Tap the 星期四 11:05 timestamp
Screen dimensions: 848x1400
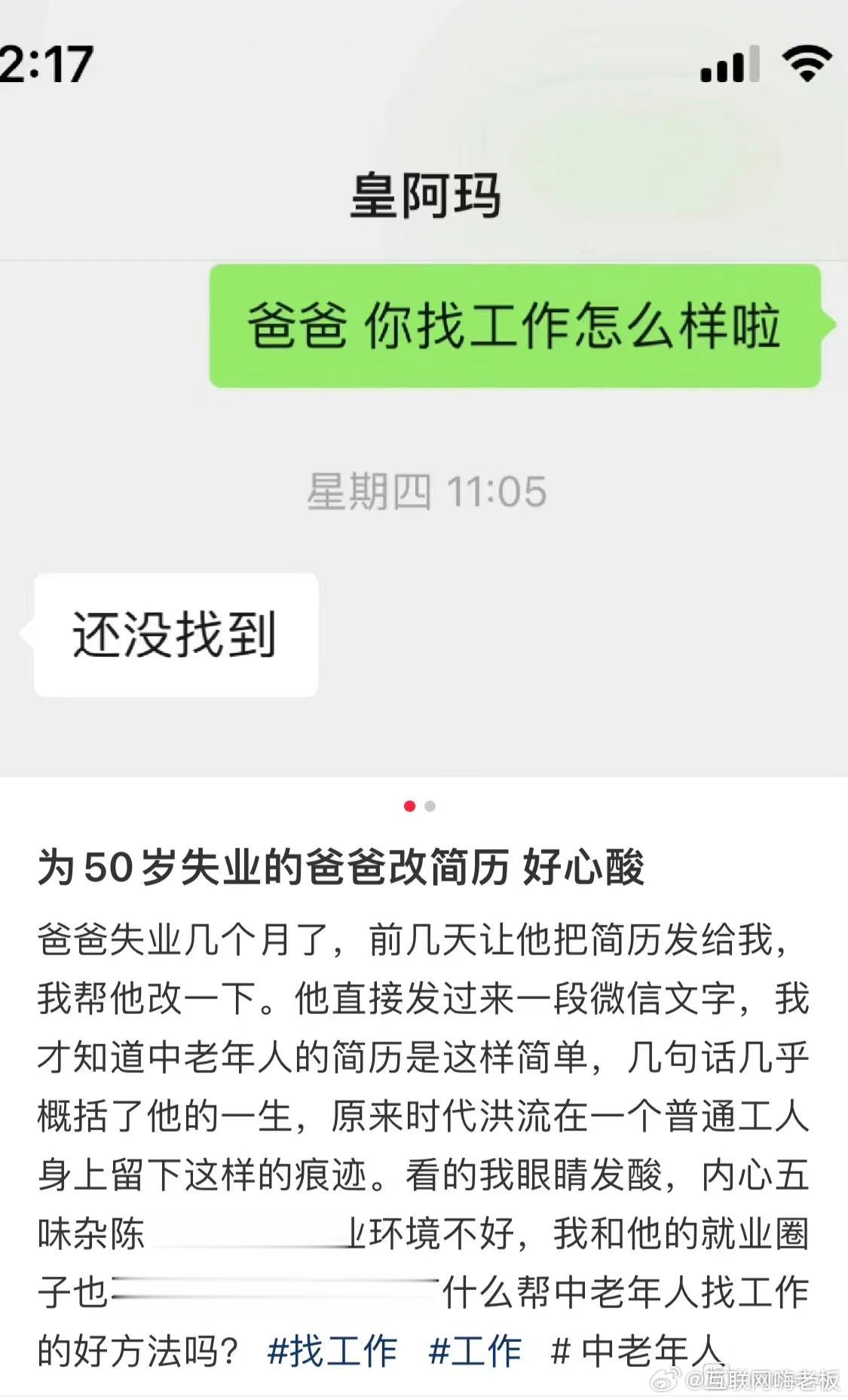click(x=426, y=489)
